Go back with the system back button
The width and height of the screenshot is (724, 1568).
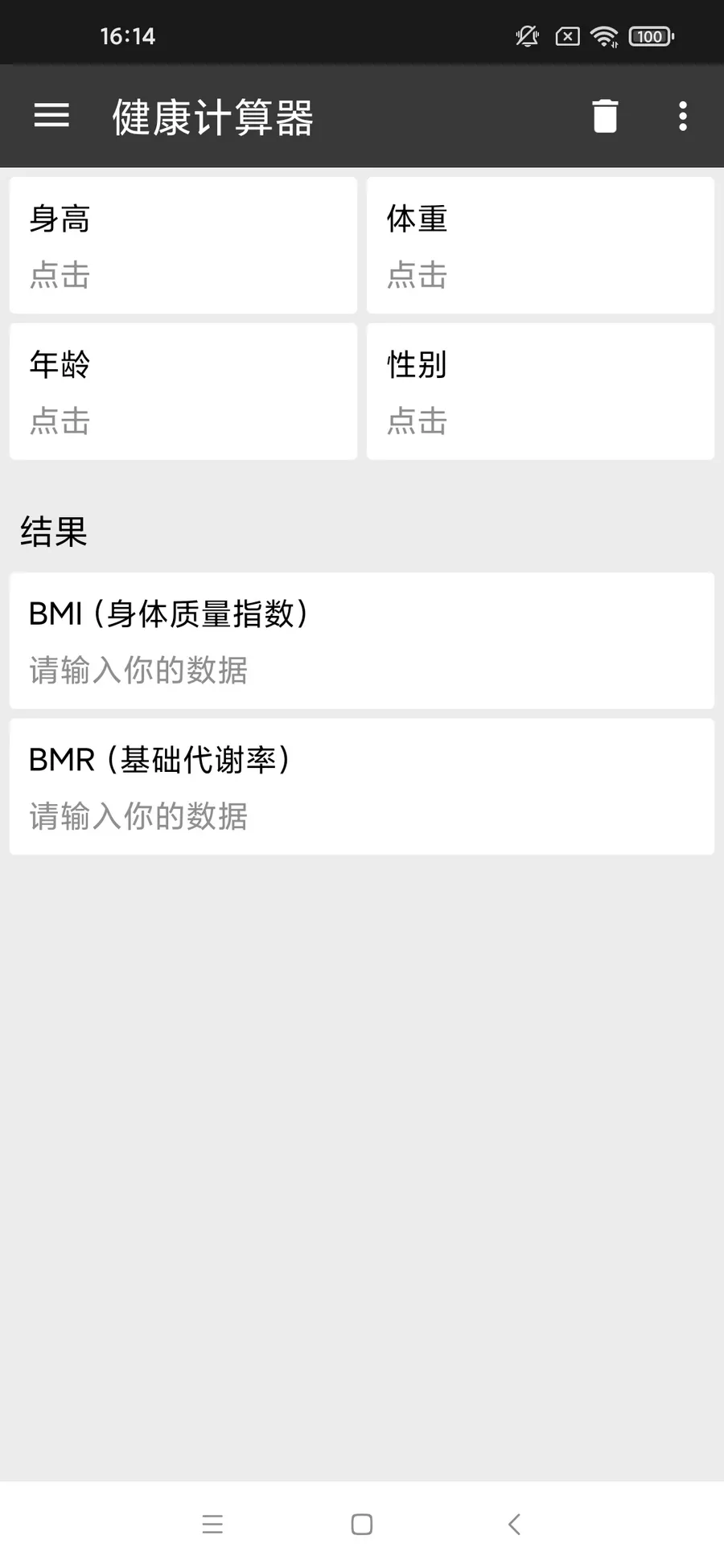click(x=515, y=1524)
